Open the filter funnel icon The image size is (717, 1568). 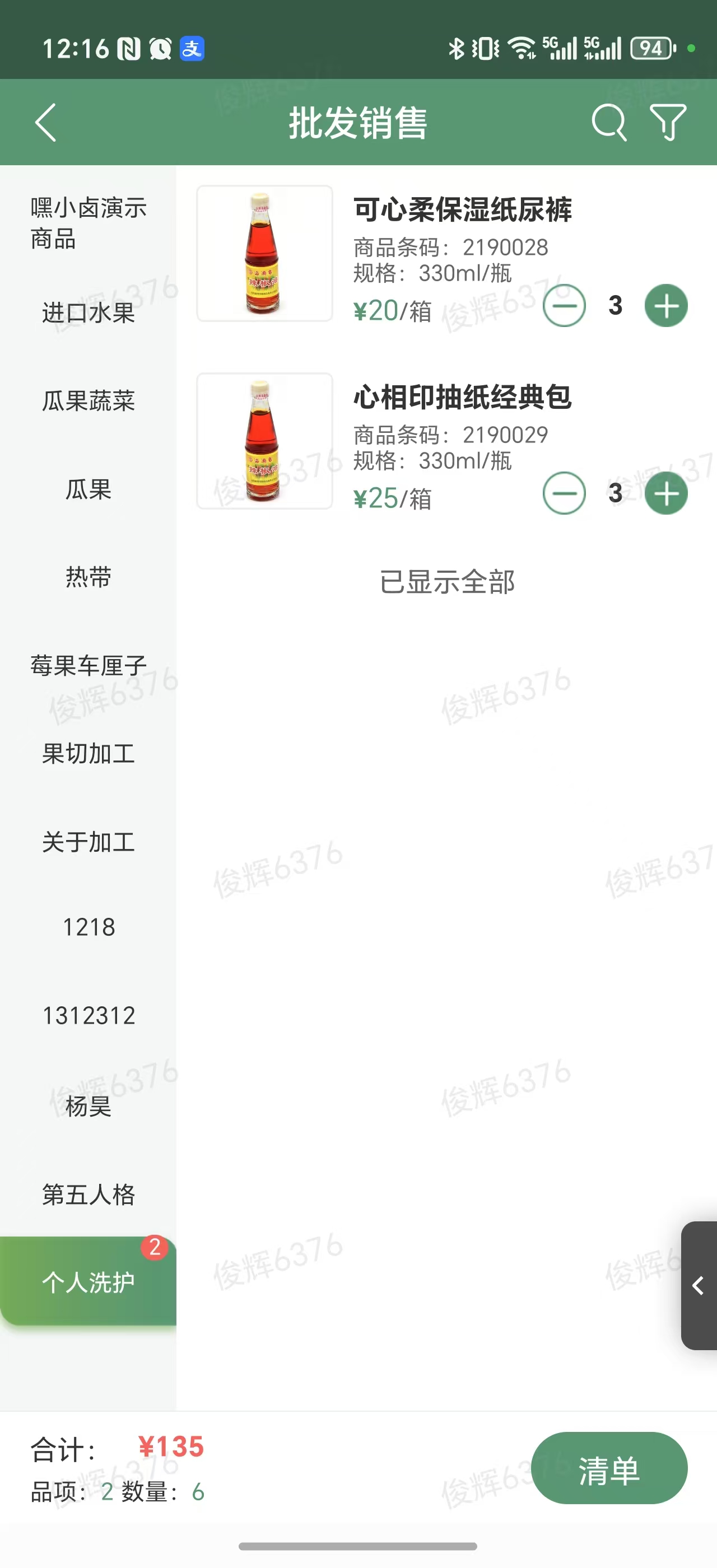click(x=667, y=122)
